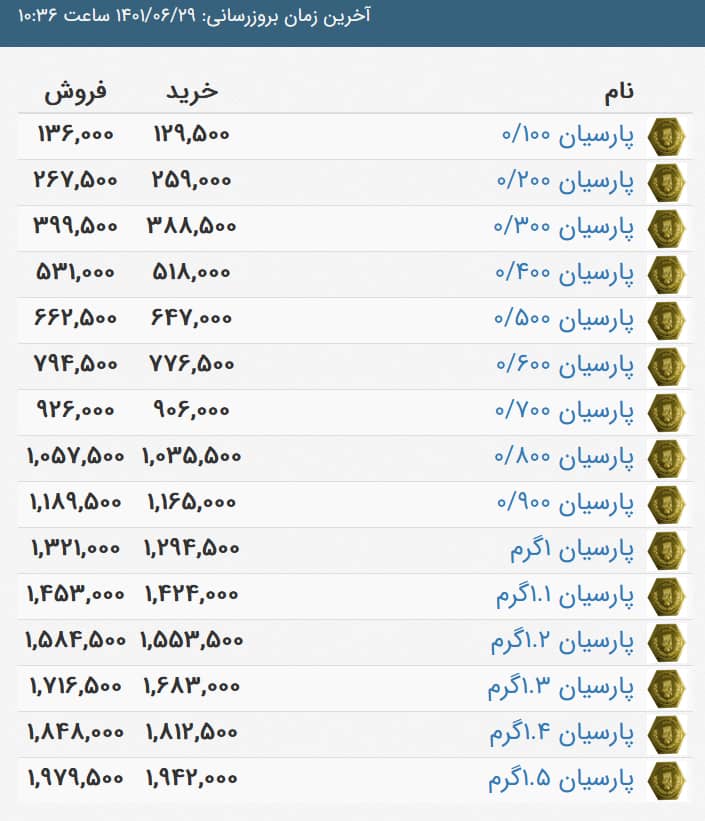Tap the پارسیان 0/300 link
This screenshot has height=821, width=705.
[567, 228]
